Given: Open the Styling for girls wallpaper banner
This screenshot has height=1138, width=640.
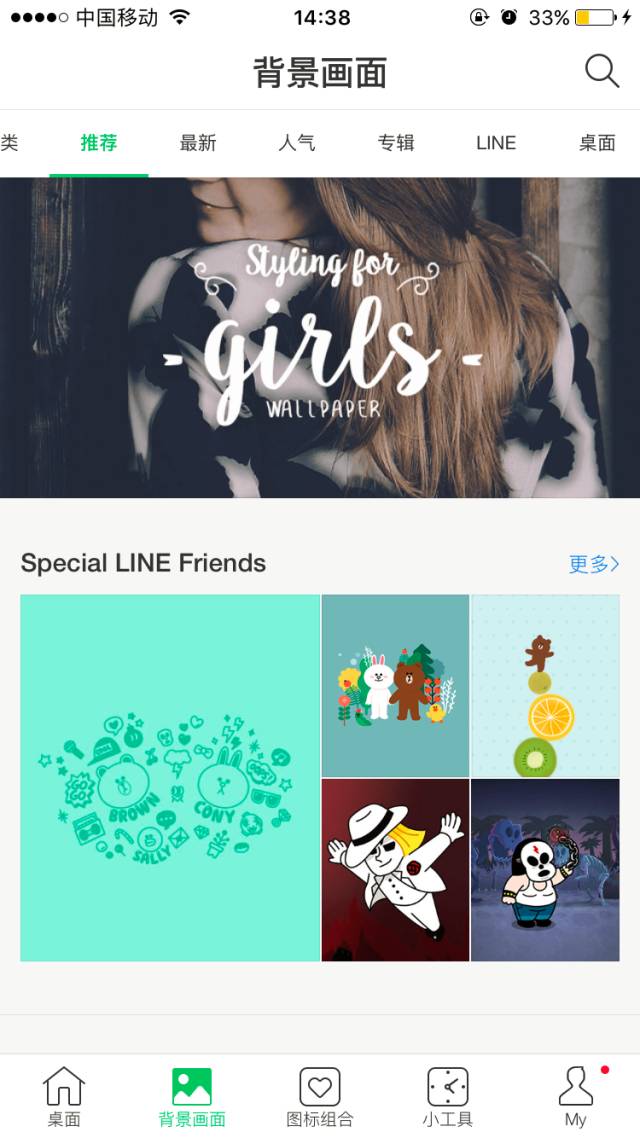Looking at the screenshot, I should 320,337.
